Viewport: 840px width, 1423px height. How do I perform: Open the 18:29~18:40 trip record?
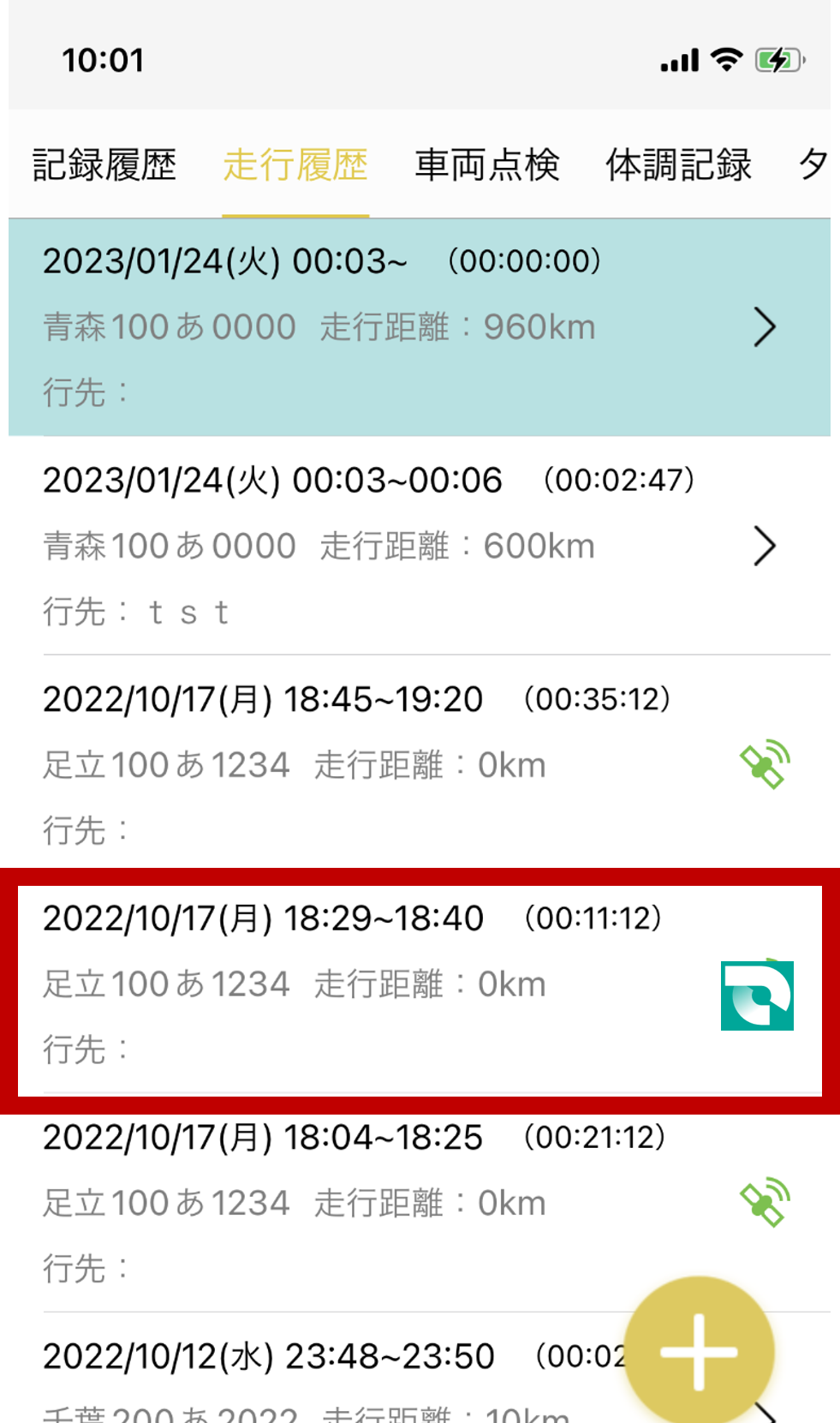click(385, 984)
